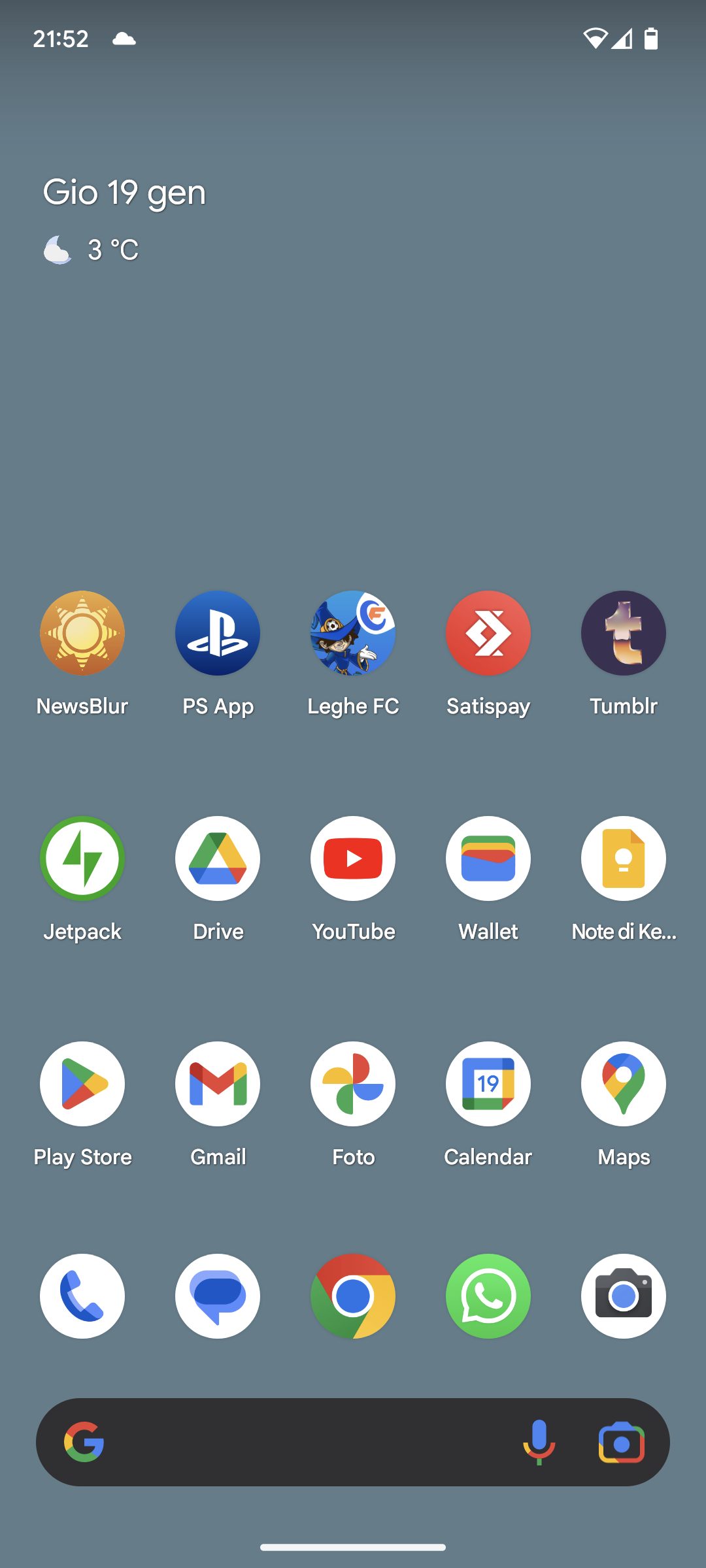Launch the Play Store
The height and width of the screenshot is (1568, 706).
click(82, 1084)
